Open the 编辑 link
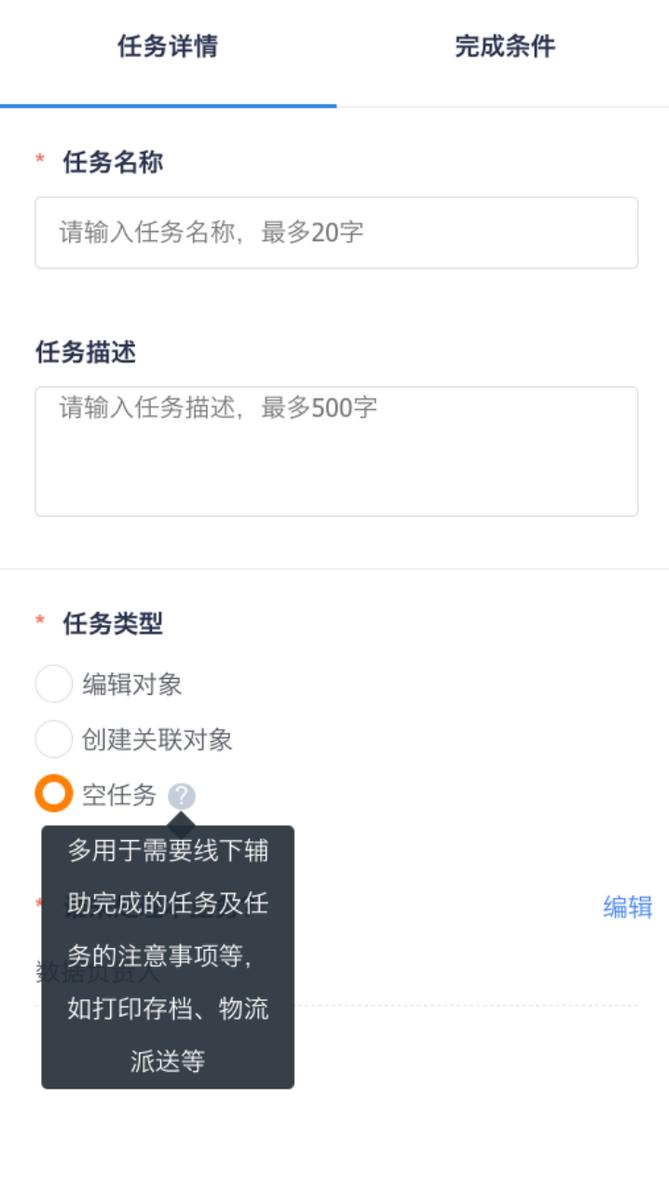This screenshot has height=1192, width=669. 627,907
